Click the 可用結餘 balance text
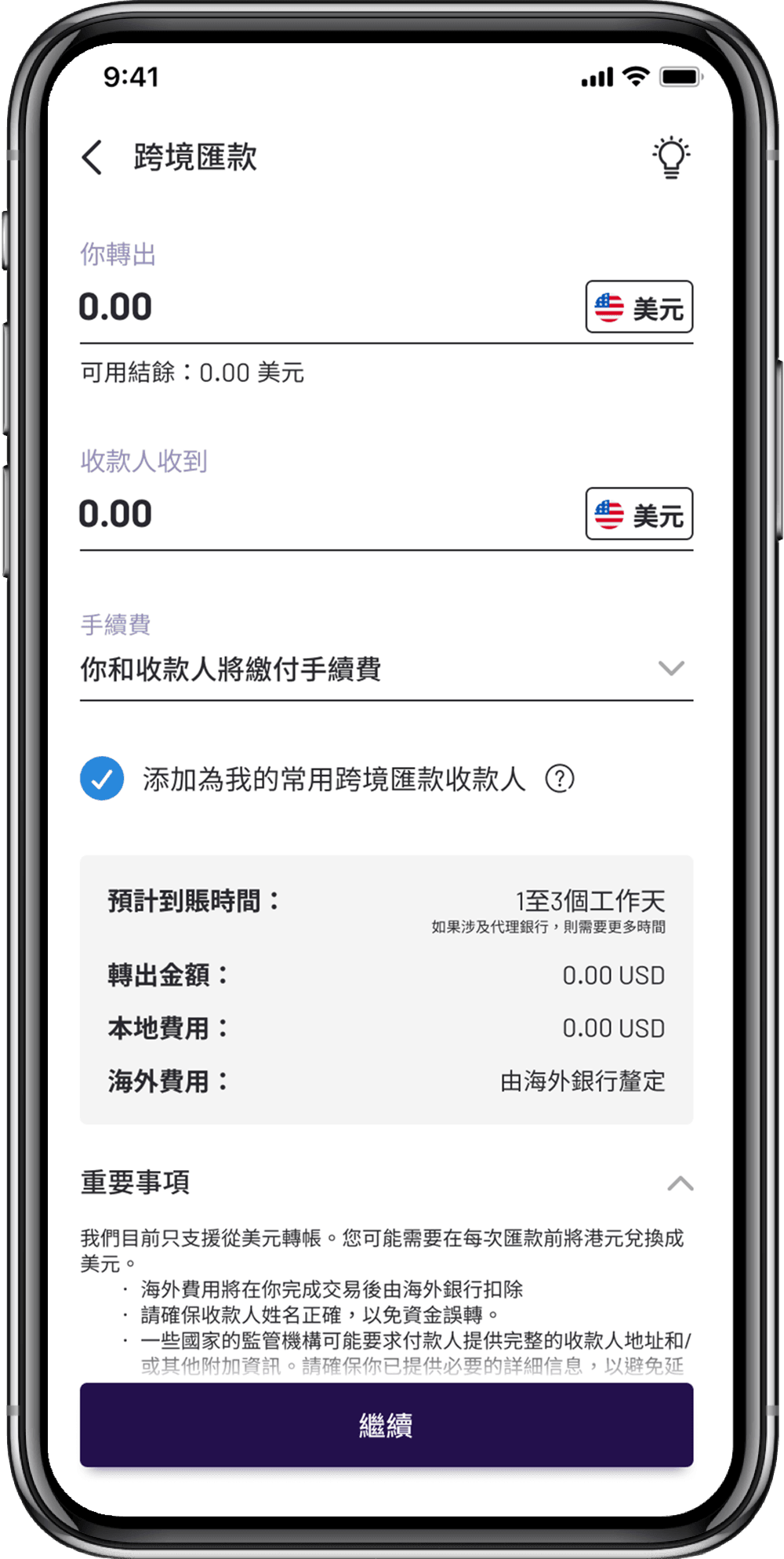 click(x=194, y=373)
